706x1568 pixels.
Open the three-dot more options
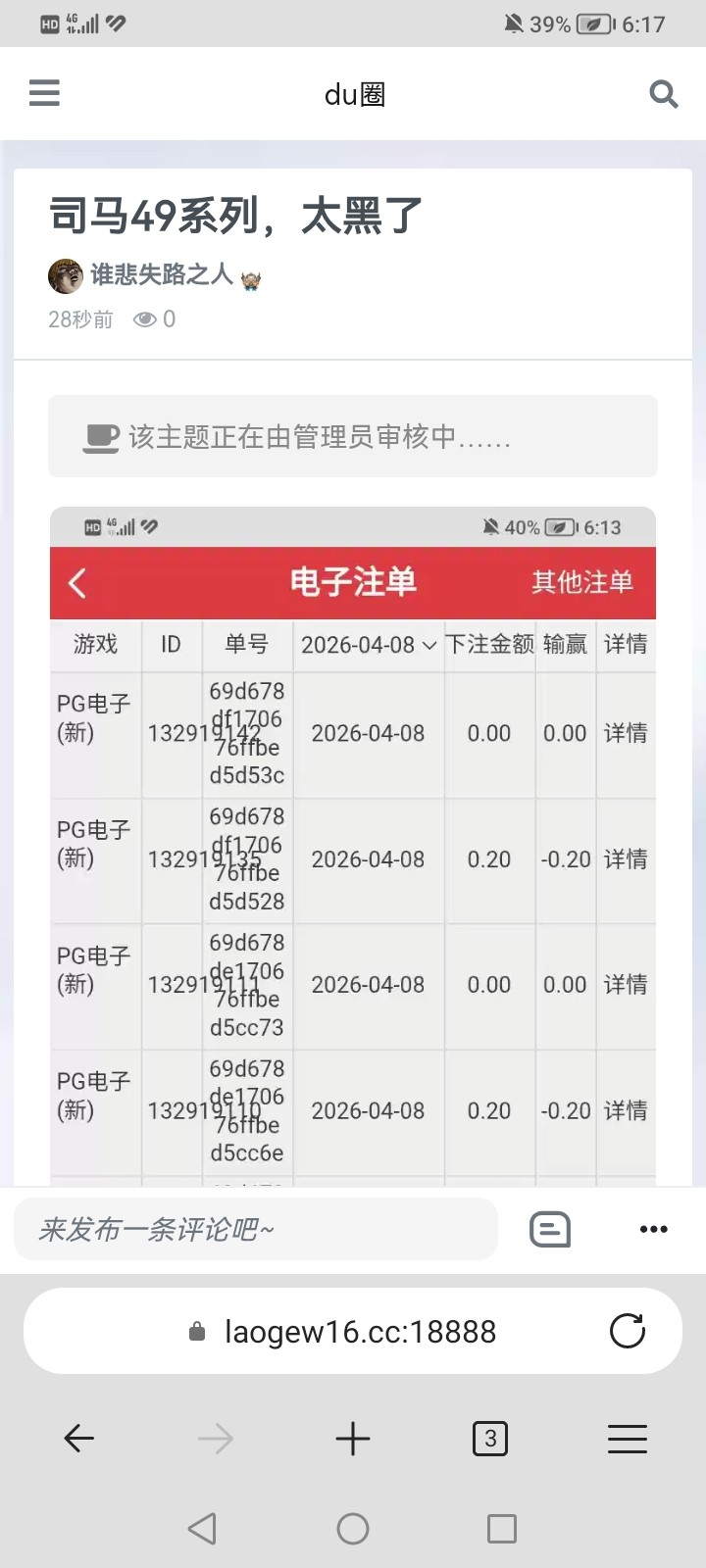[x=653, y=1229]
